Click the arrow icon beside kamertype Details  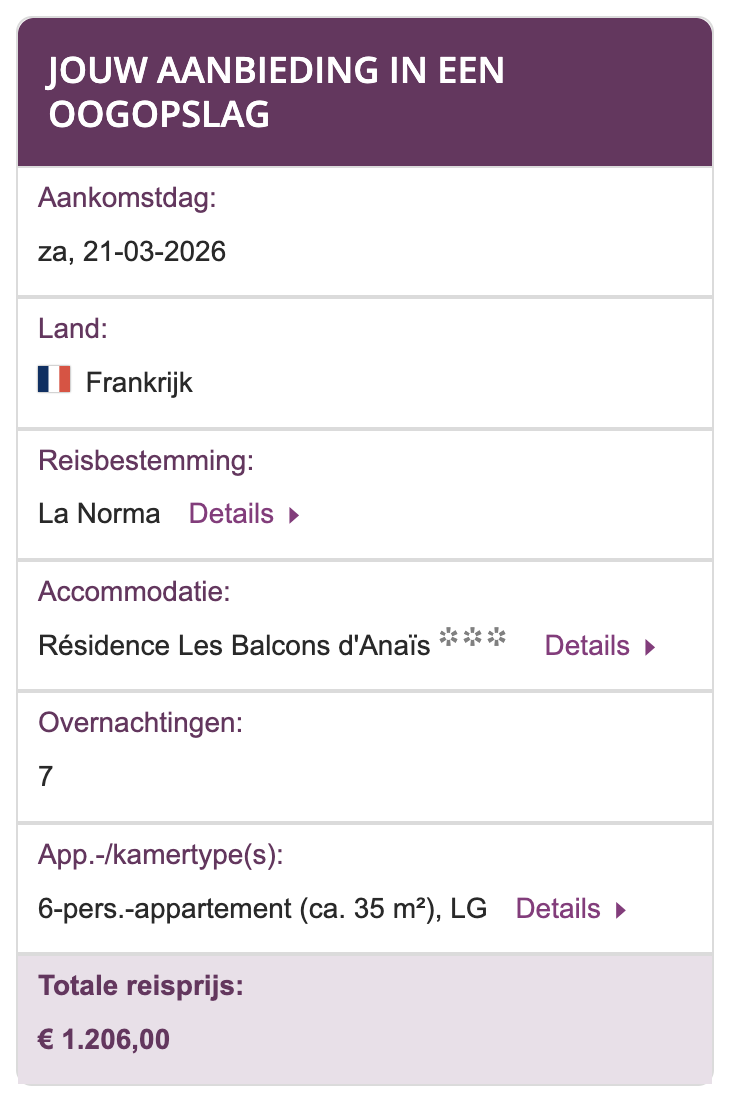pyautogui.click(x=621, y=910)
